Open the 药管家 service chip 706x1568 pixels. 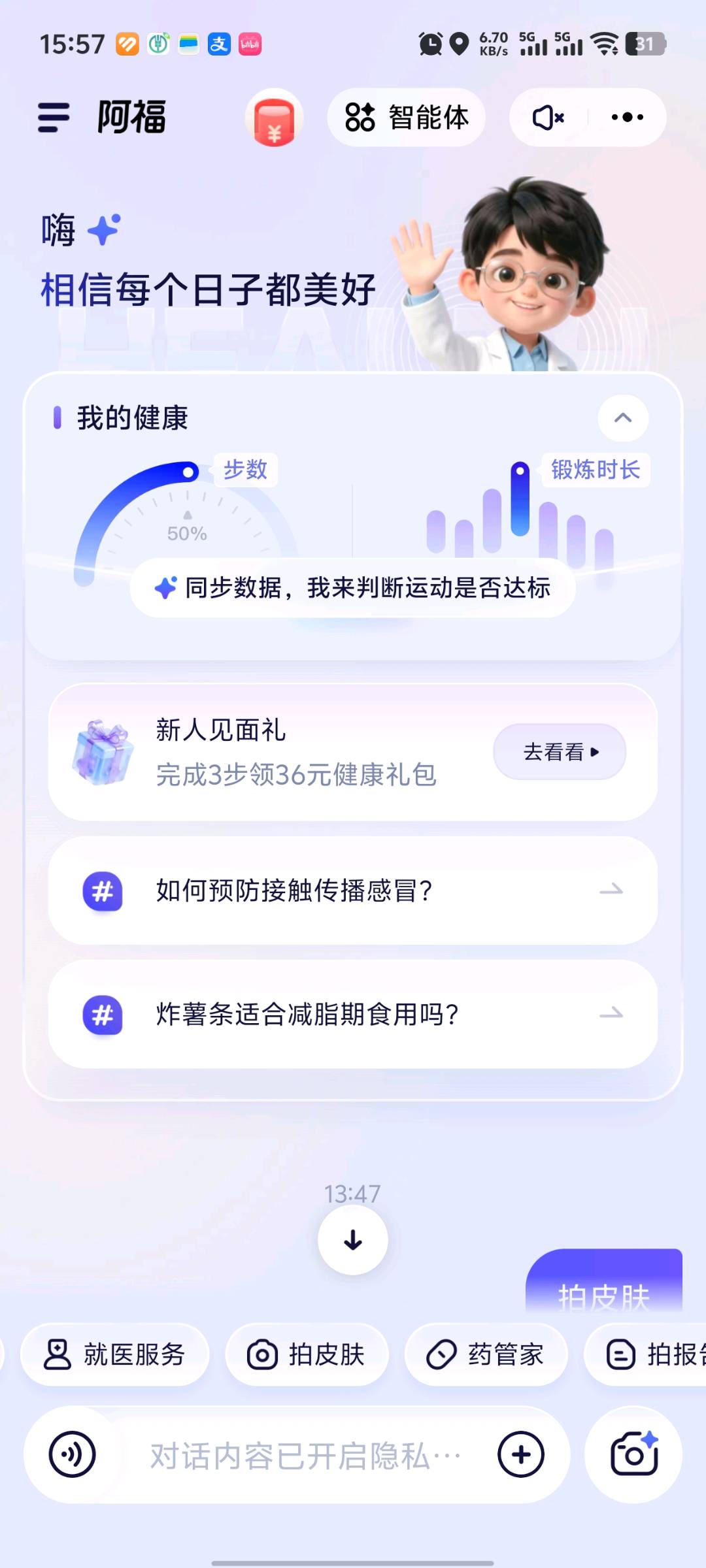486,1354
